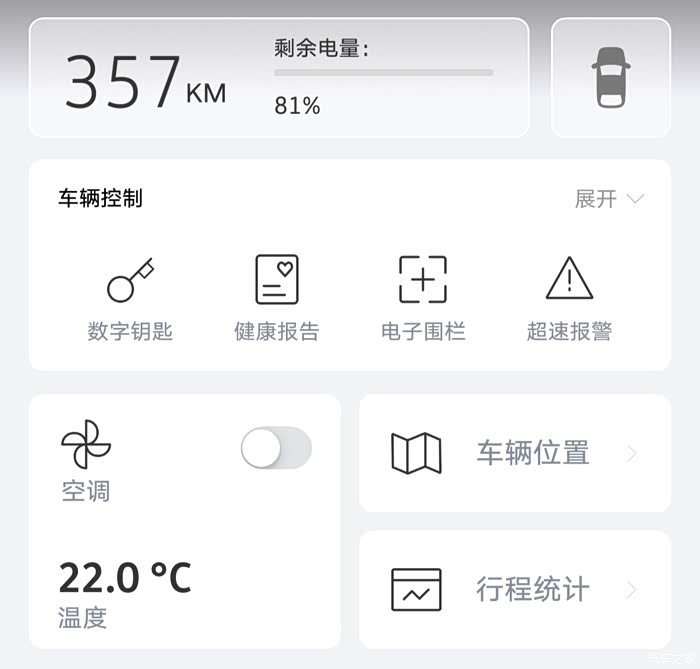Open the 357 KM range and battery card
This screenshot has width=700, height=669.
click(278, 78)
